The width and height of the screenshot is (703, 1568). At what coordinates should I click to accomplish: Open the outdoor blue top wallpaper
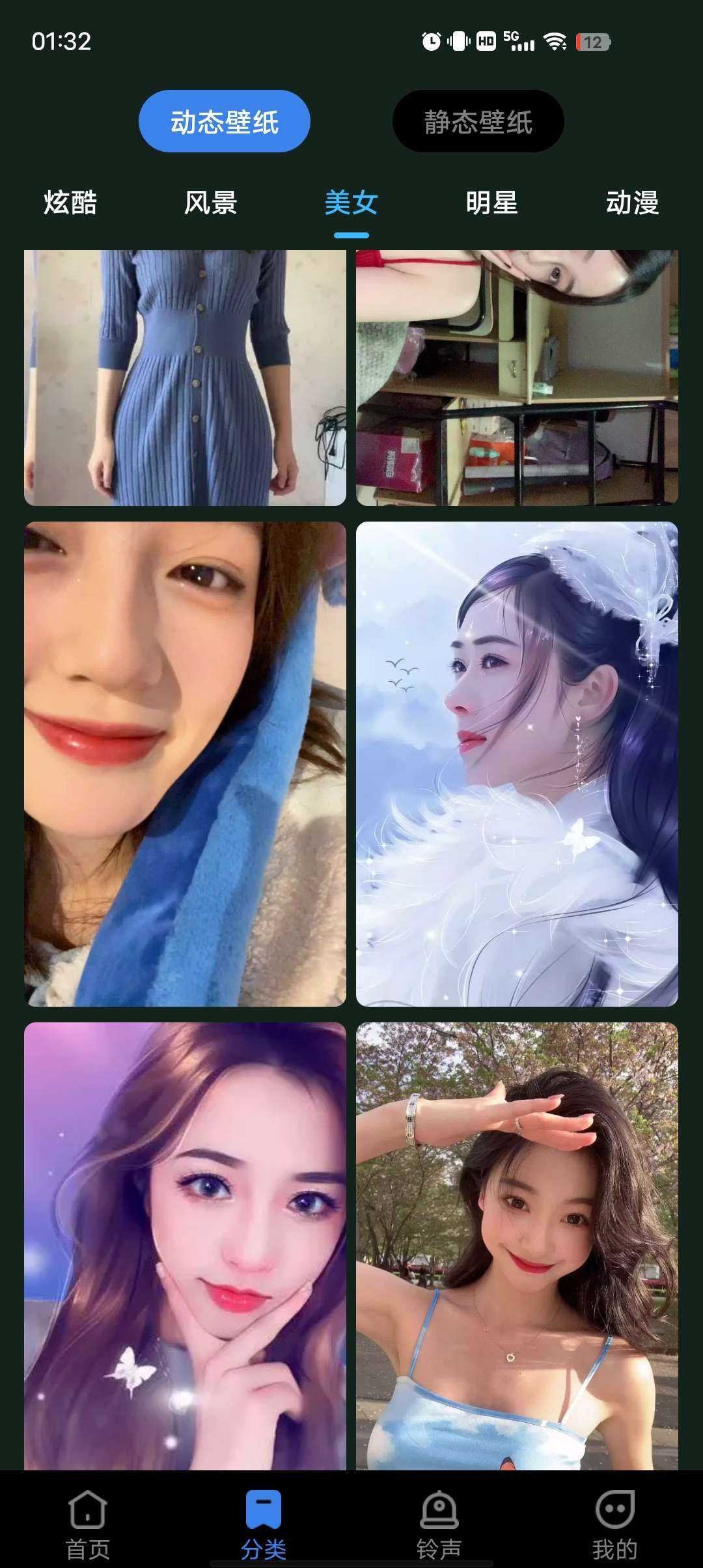pyautogui.click(x=517, y=1245)
